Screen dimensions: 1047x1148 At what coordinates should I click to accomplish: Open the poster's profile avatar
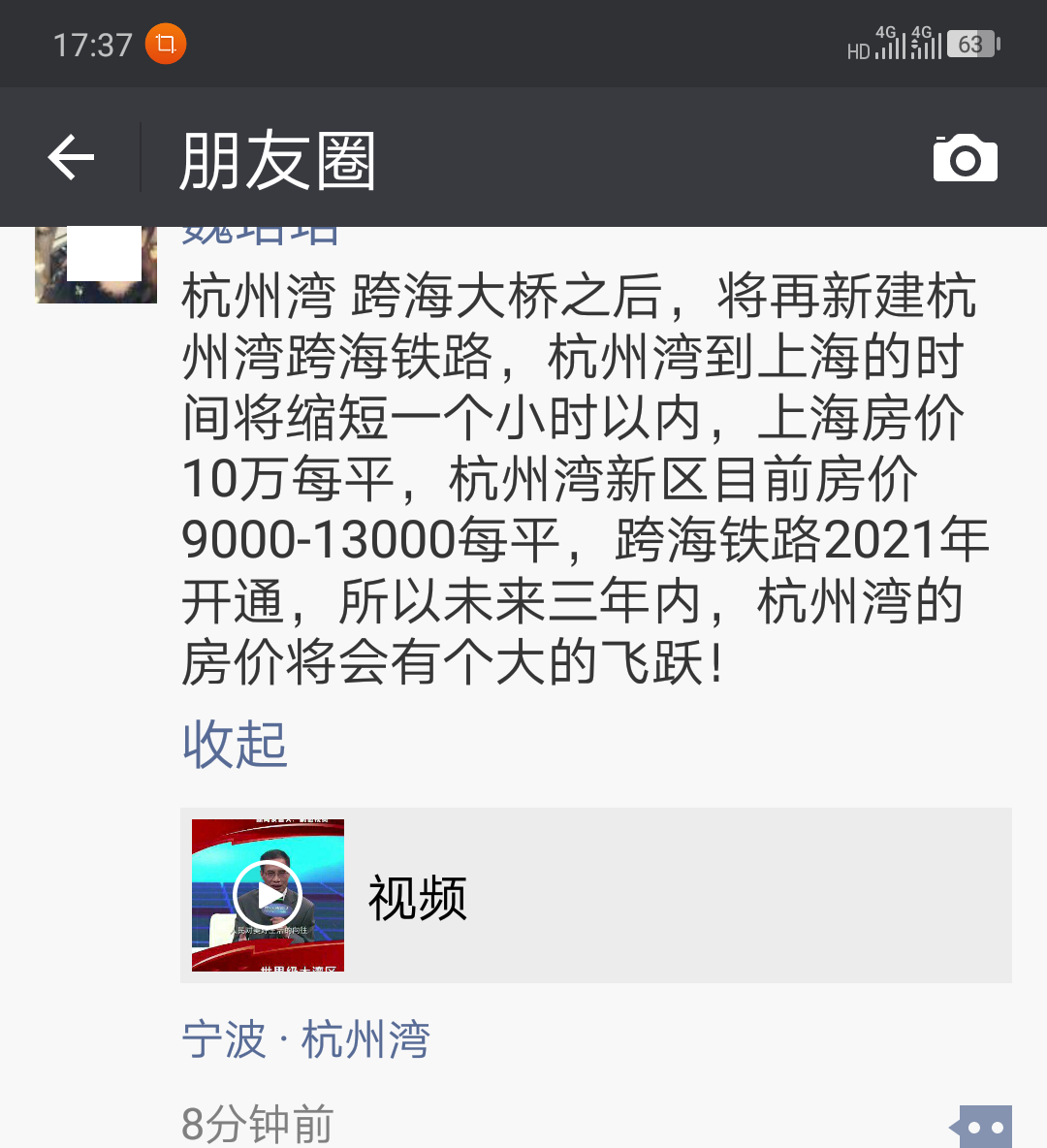coord(96,264)
